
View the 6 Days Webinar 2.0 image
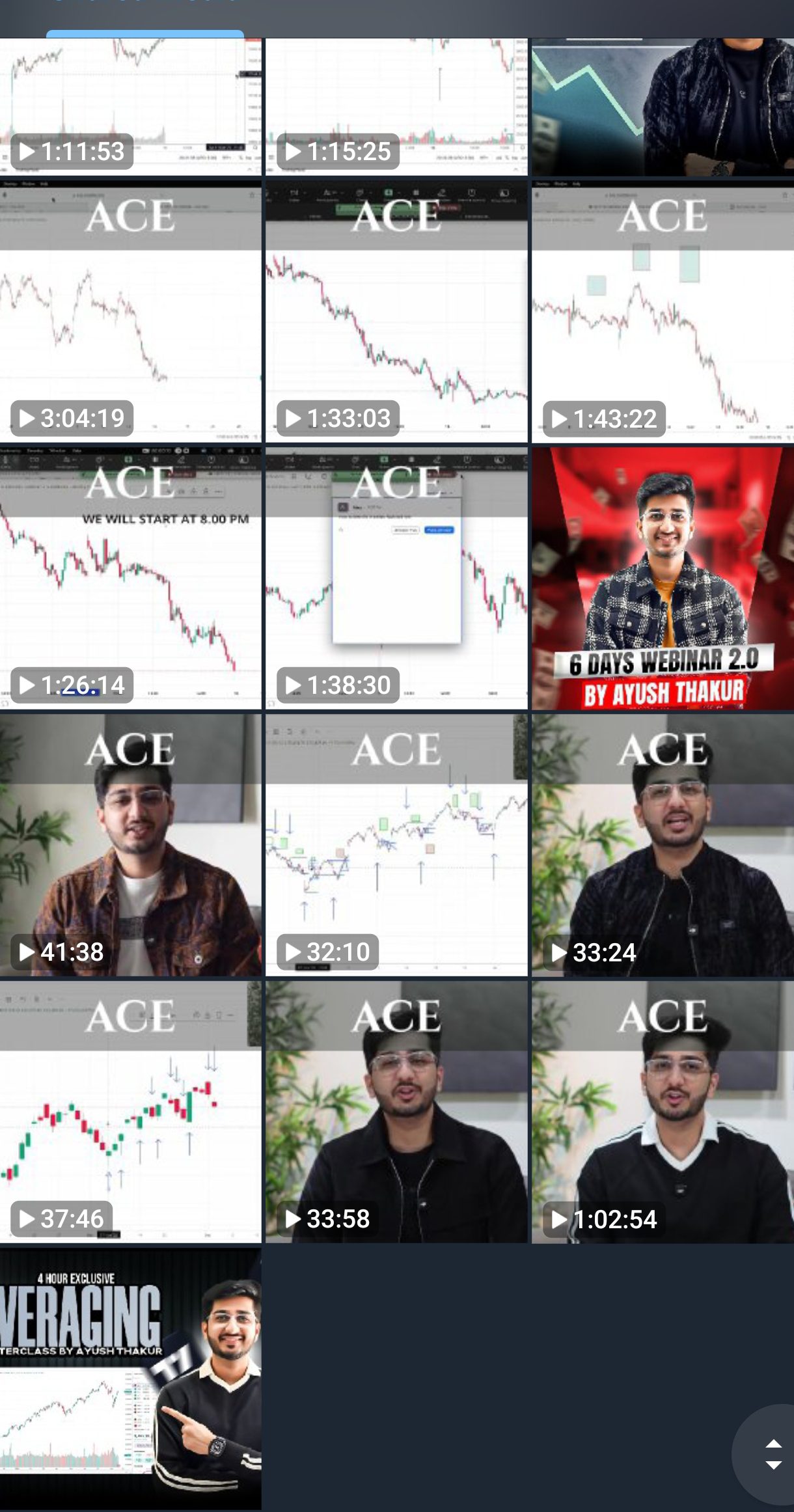663,579
